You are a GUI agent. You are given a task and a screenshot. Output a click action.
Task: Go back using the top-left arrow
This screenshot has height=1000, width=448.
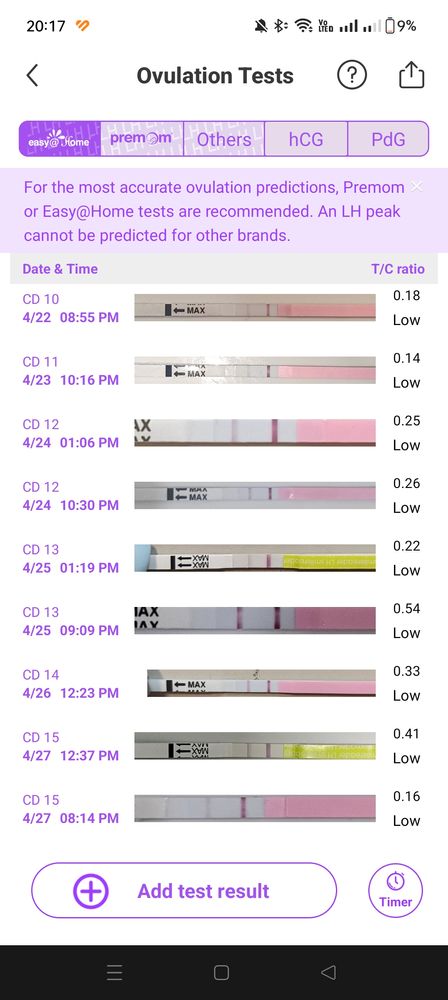coord(33,76)
